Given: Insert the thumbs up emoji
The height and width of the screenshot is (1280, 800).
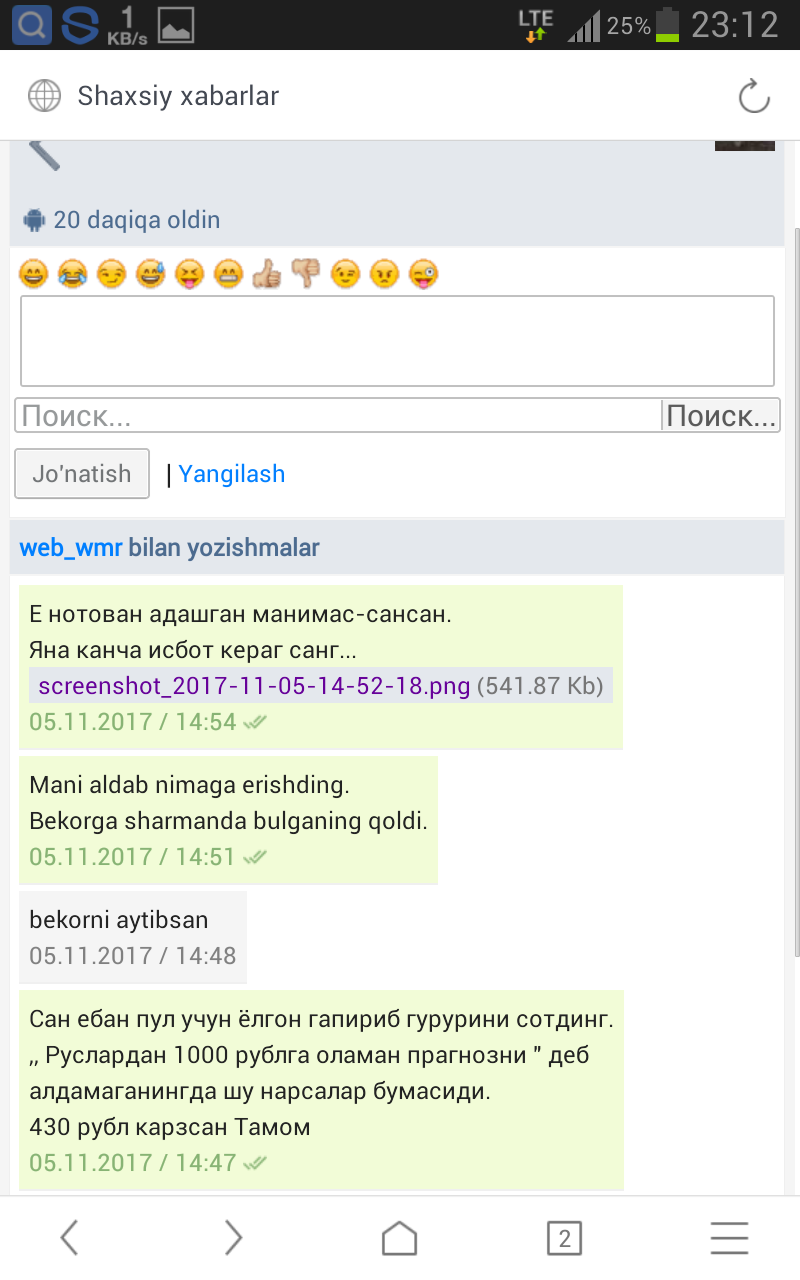Looking at the screenshot, I should 267,272.
